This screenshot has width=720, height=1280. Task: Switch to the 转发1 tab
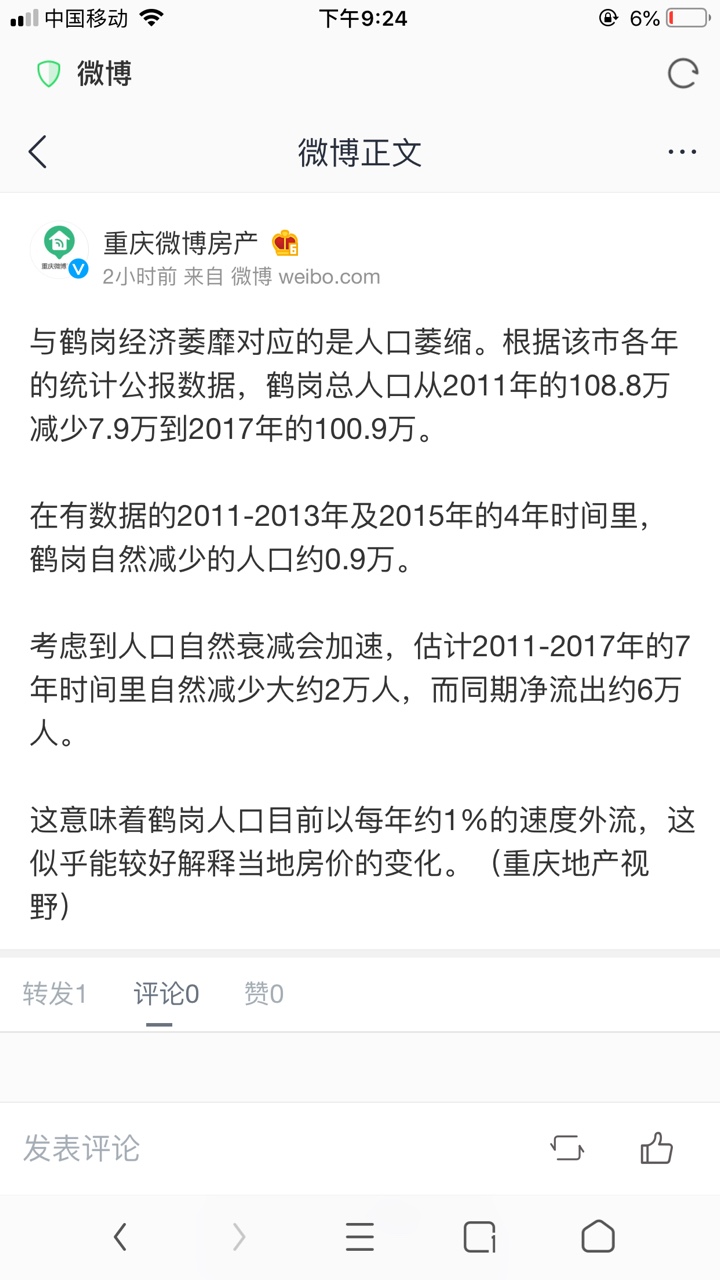(x=55, y=993)
